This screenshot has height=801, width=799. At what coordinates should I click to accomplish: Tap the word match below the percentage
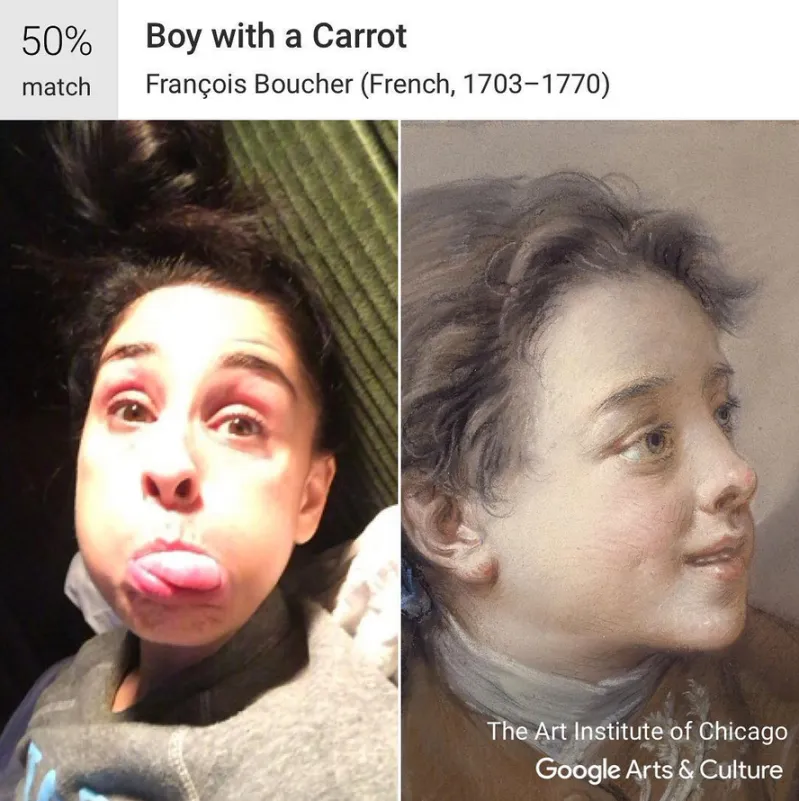click(57, 86)
